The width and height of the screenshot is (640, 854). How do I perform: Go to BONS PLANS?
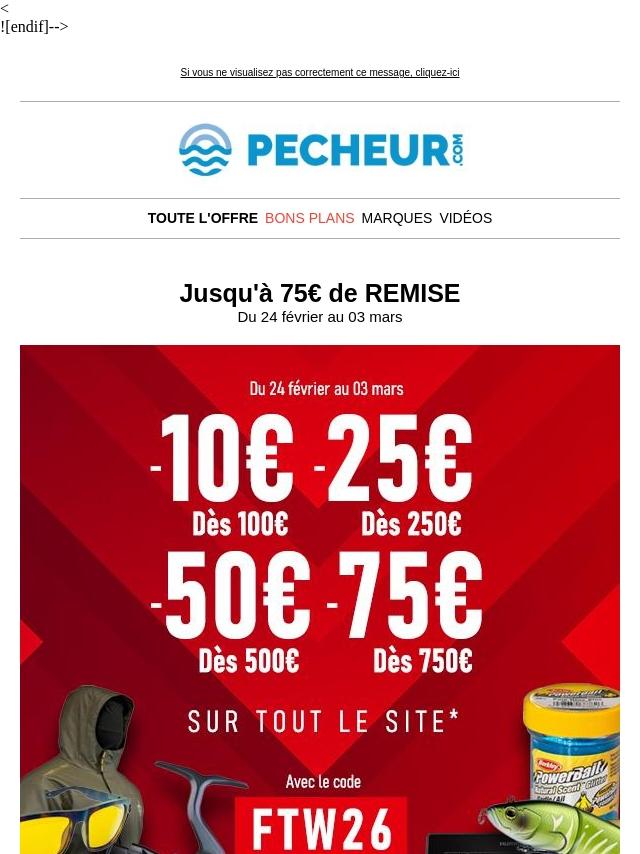[x=309, y=218]
